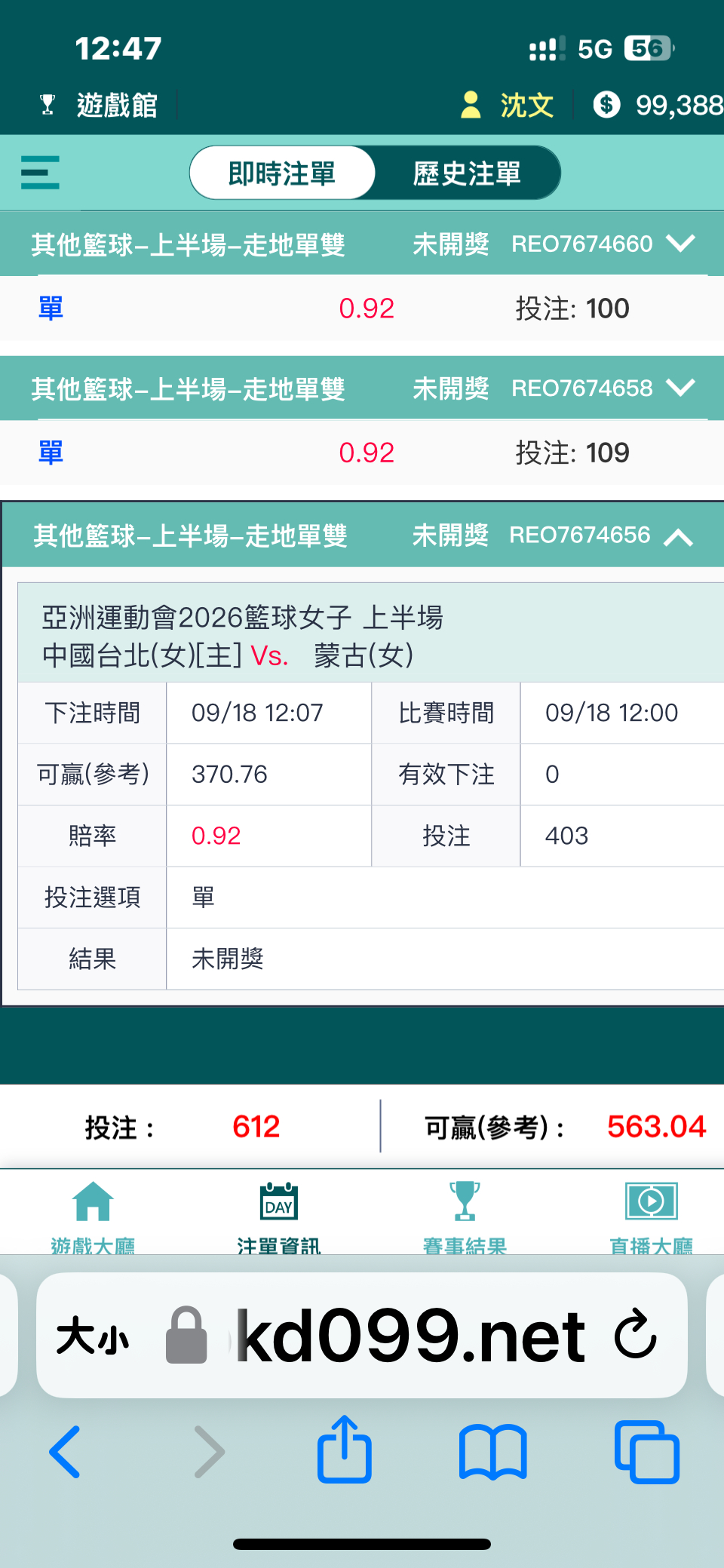Screen dimensions: 724x1568
Task: Go to 遊戲大廳 in the bottom navigation
Action: [x=93, y=1216]
